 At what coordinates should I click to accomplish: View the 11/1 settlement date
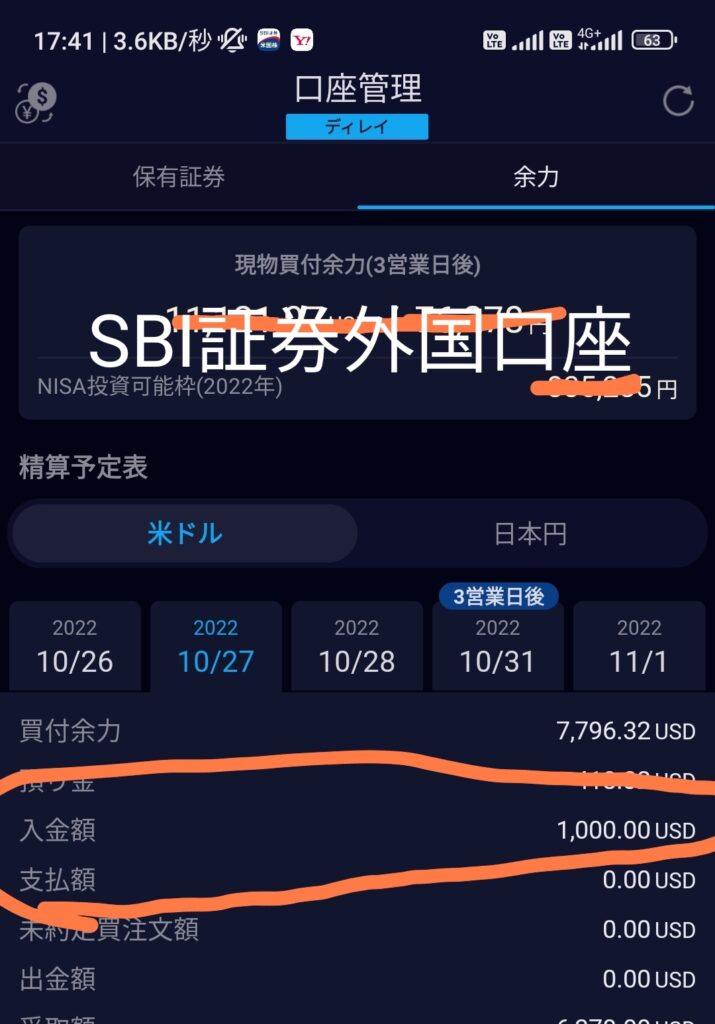pyautogui.click(x=639, y=646)
